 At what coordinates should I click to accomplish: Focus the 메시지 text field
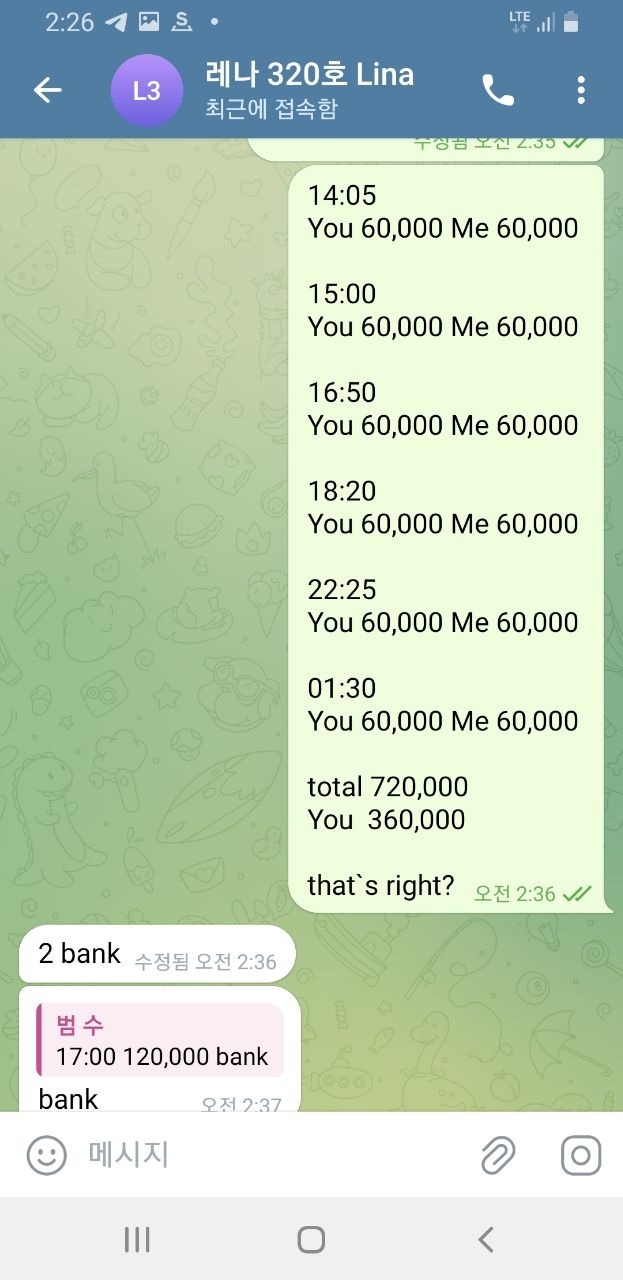270,1156
